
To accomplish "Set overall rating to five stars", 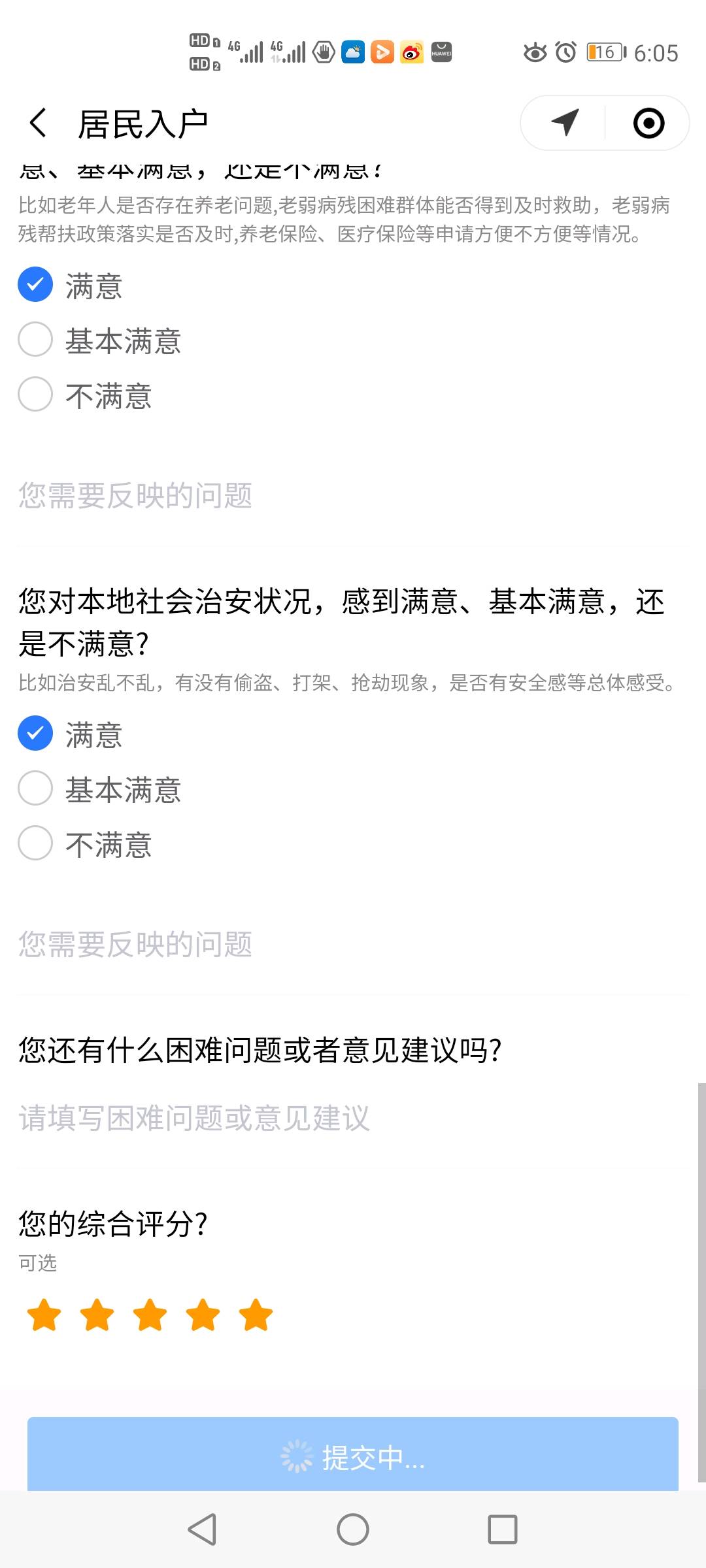I will click(x=256, y=1315).
